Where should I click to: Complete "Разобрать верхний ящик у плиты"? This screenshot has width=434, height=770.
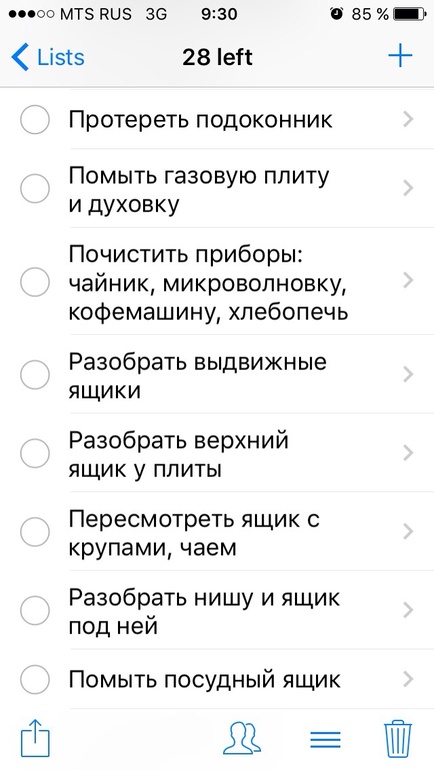[34, 453]
